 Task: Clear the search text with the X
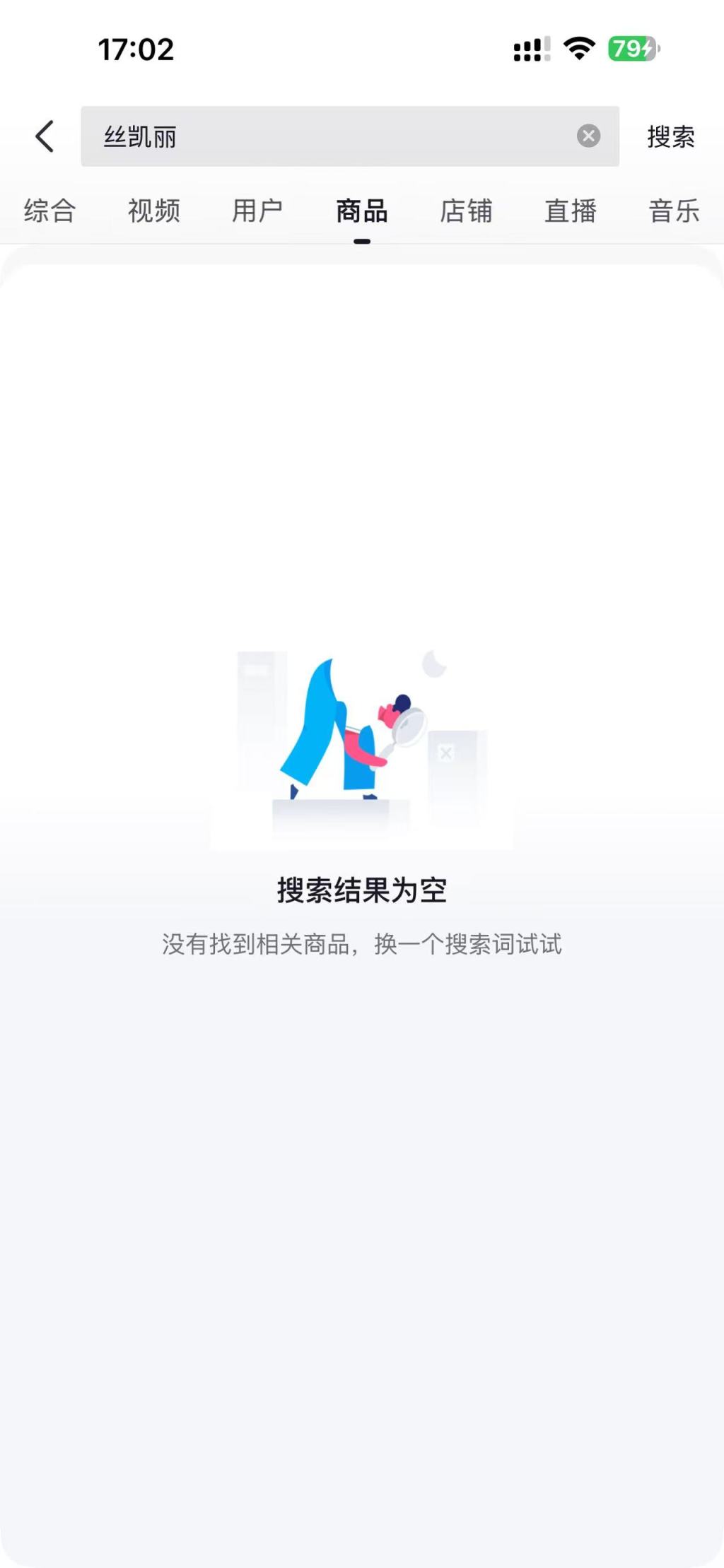[x=588, y=136]
